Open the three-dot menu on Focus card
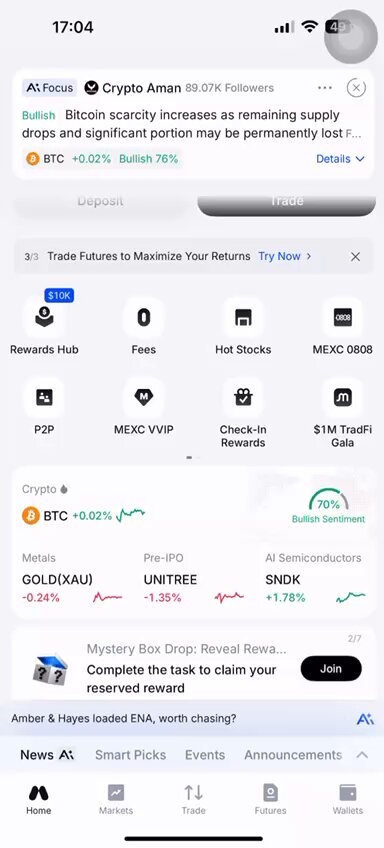This screenshot has height=848, width=384. point(325,88)
